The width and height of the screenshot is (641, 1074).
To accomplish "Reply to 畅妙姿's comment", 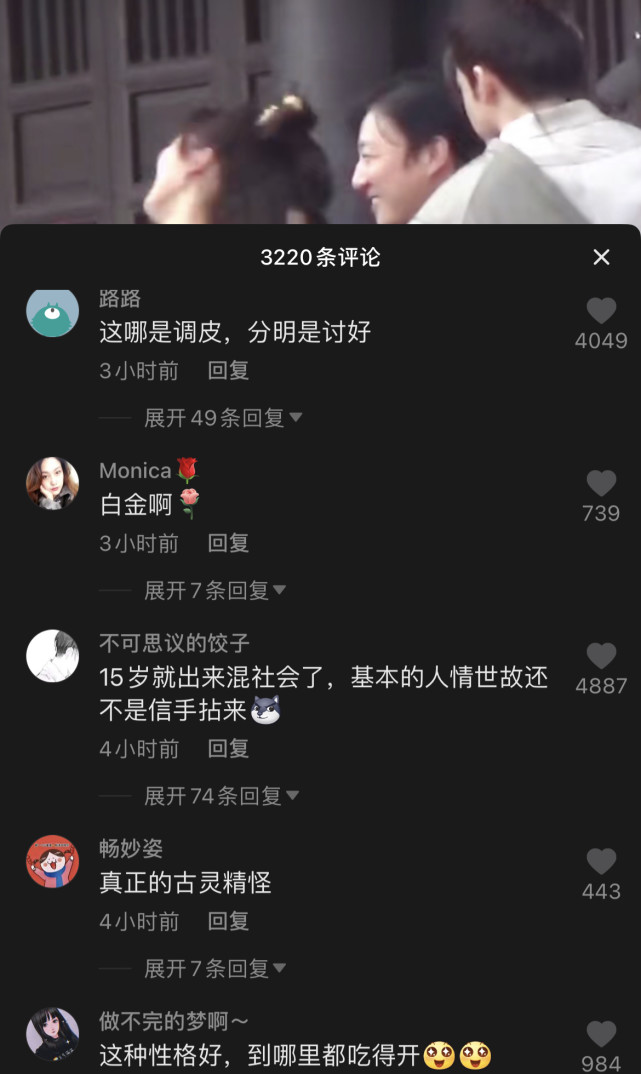I will [x=228, y=922].
